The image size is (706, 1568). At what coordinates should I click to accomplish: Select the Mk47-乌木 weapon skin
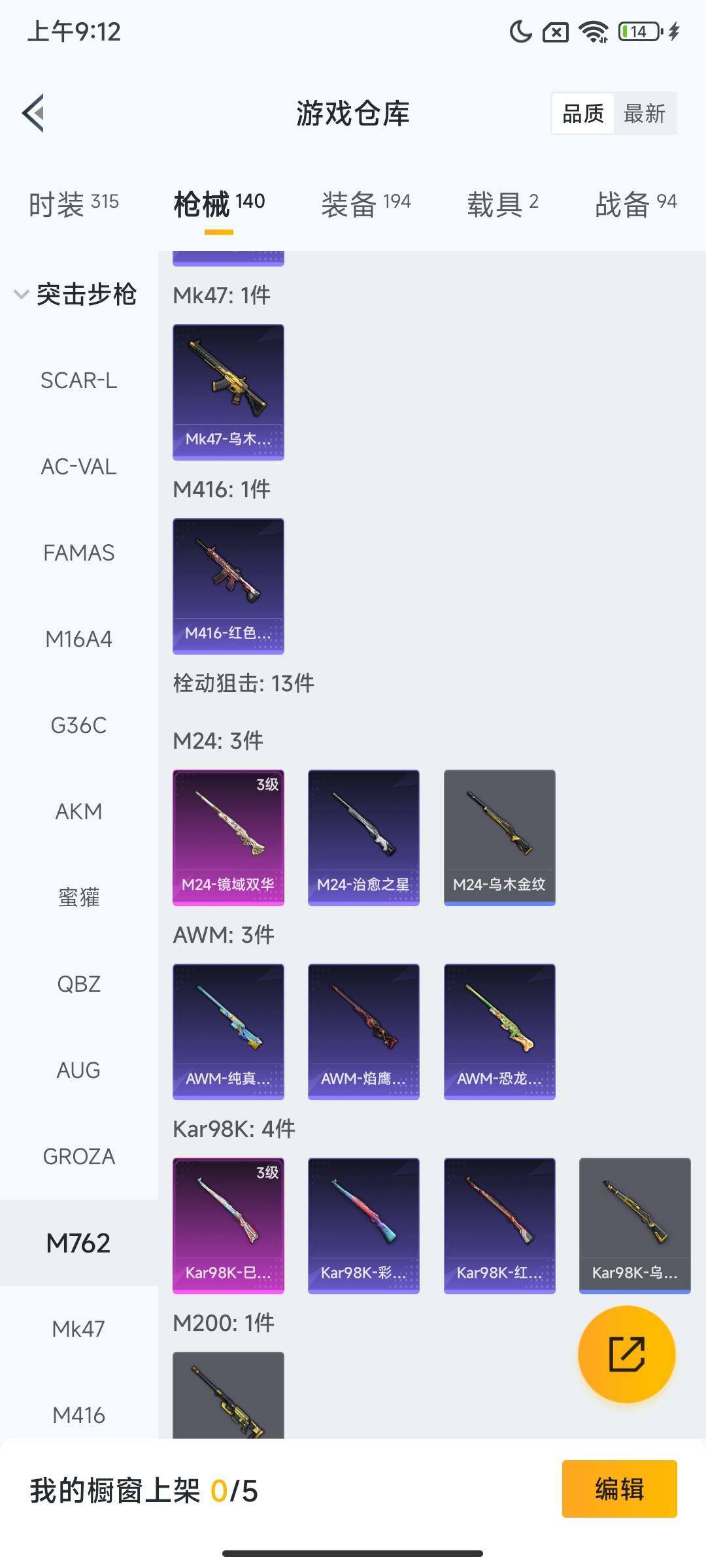point(228,391)
